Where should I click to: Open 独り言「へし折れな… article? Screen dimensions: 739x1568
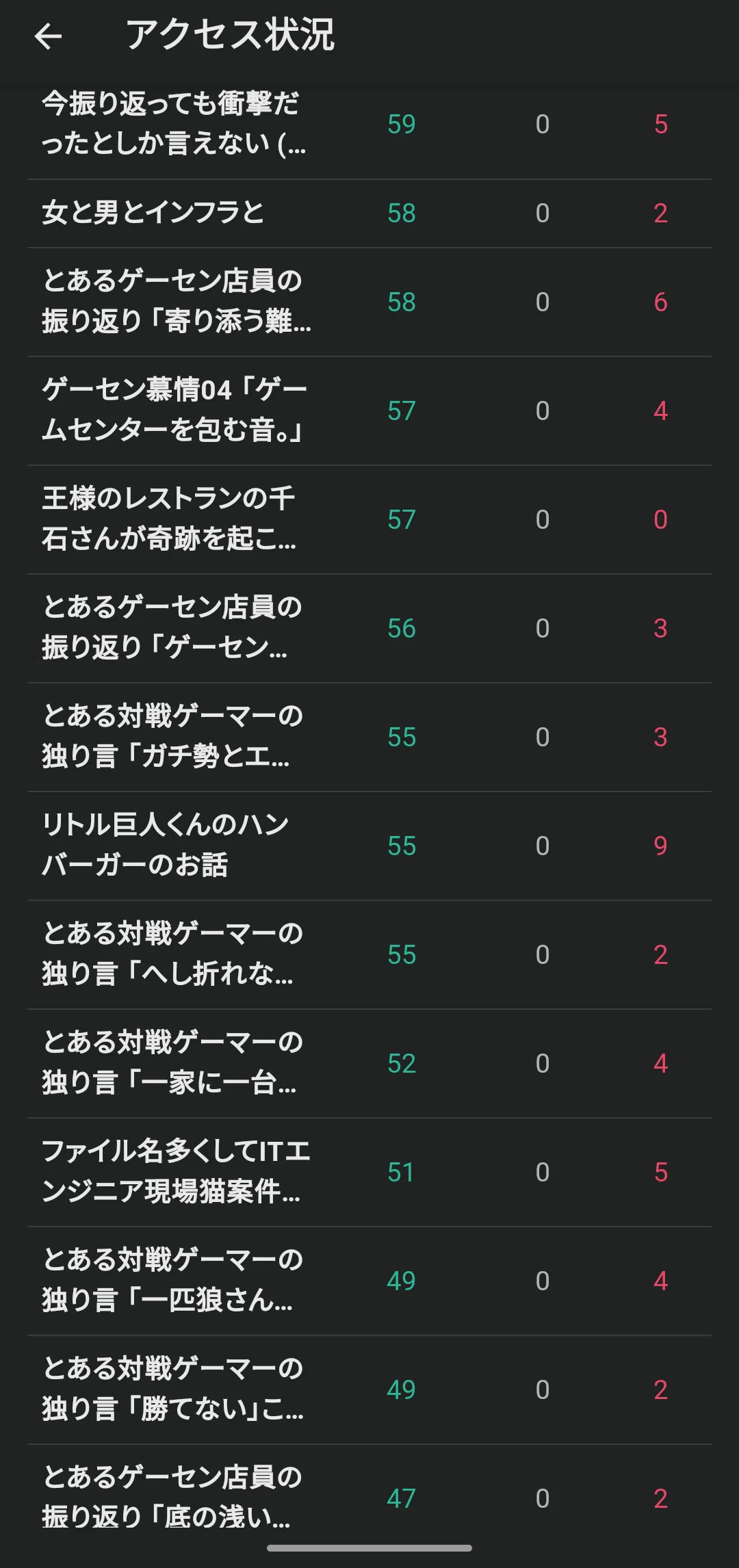pos(369,954)
